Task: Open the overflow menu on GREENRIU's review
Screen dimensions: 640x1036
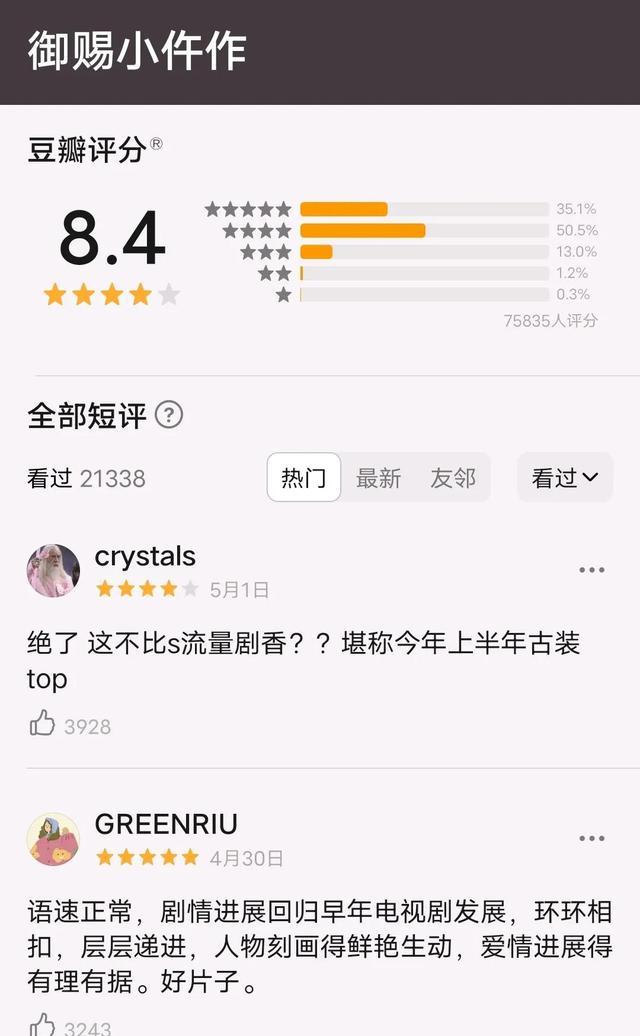Action: pyautogui.click(x=591, y=838)
